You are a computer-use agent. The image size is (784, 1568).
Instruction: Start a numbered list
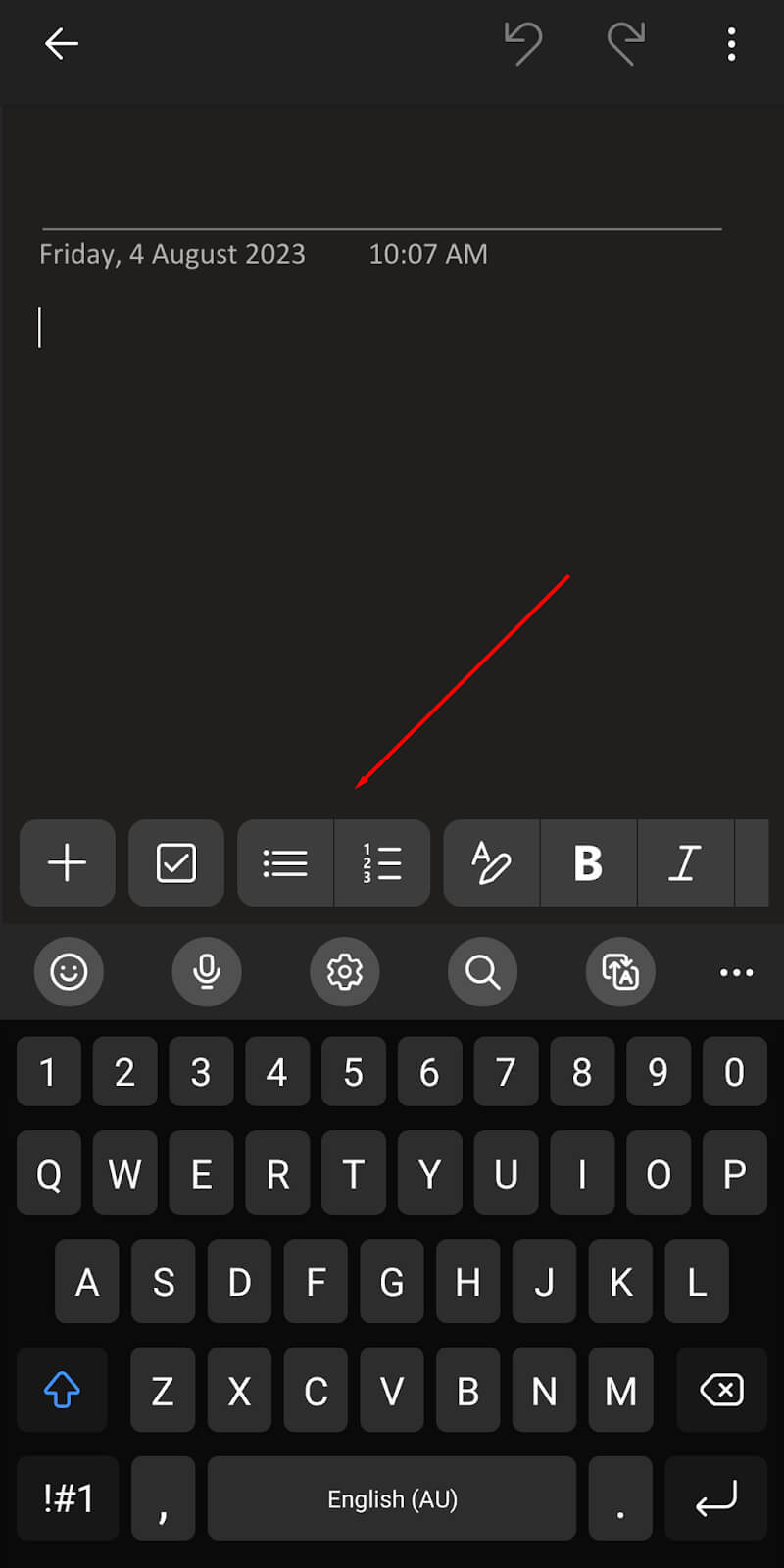382,863
